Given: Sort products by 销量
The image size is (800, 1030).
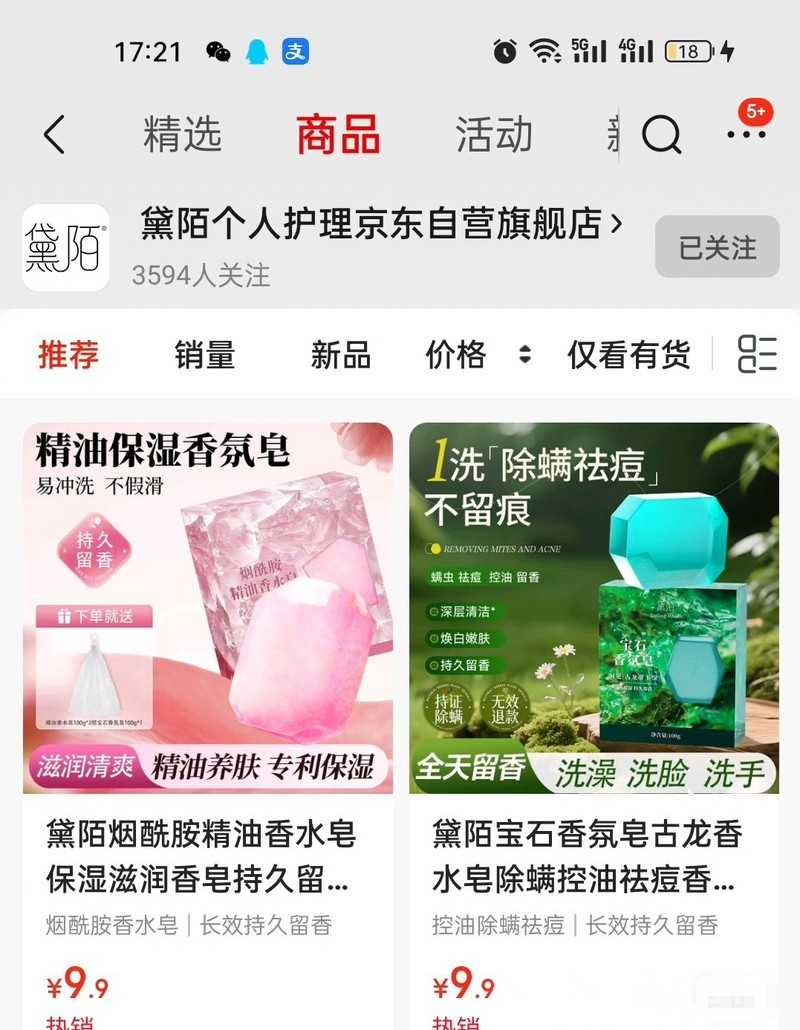Looking at the screenshot, I should (204, 354).
